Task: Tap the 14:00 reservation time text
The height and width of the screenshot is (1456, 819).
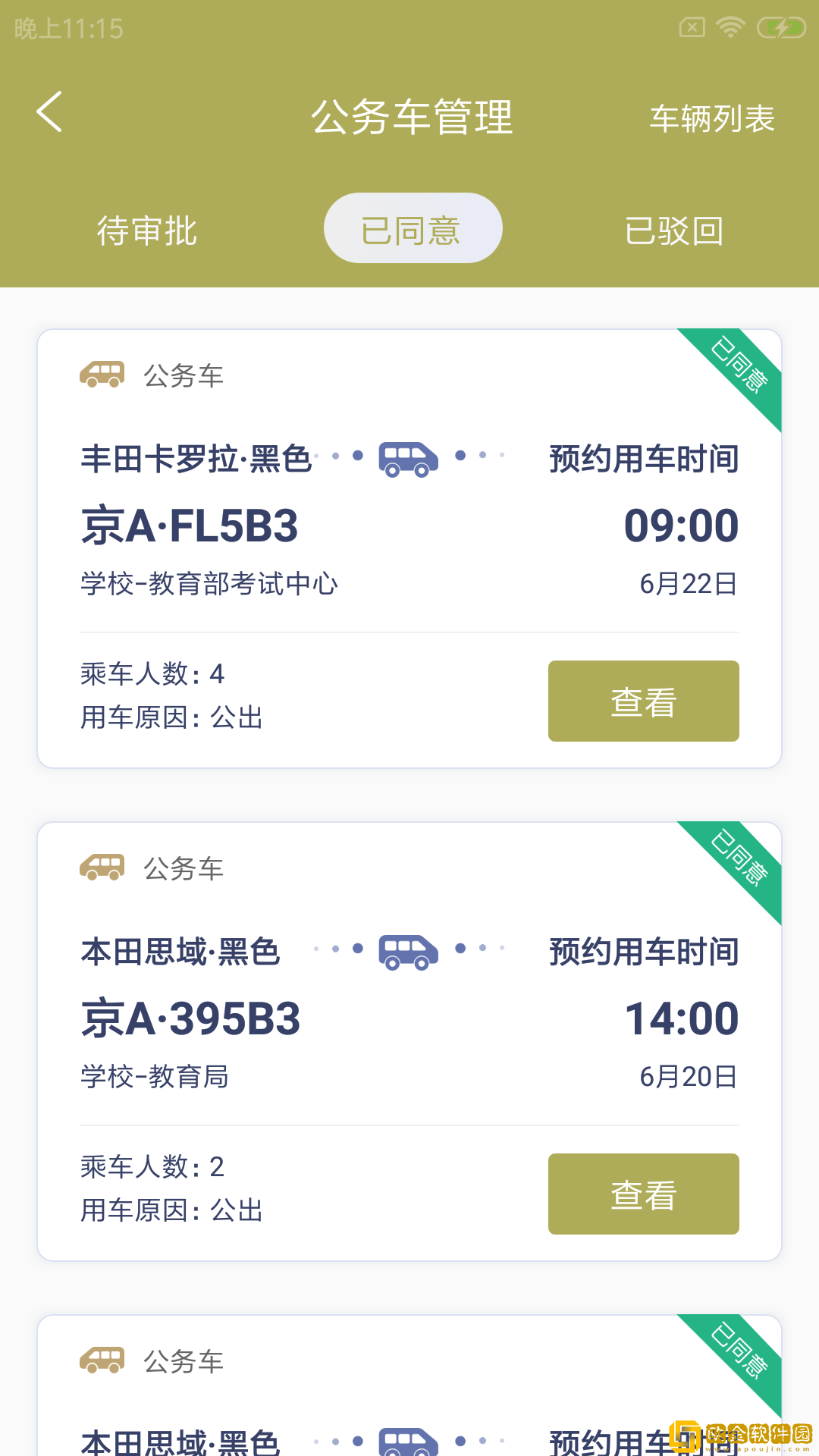Action: point(681,1017)
